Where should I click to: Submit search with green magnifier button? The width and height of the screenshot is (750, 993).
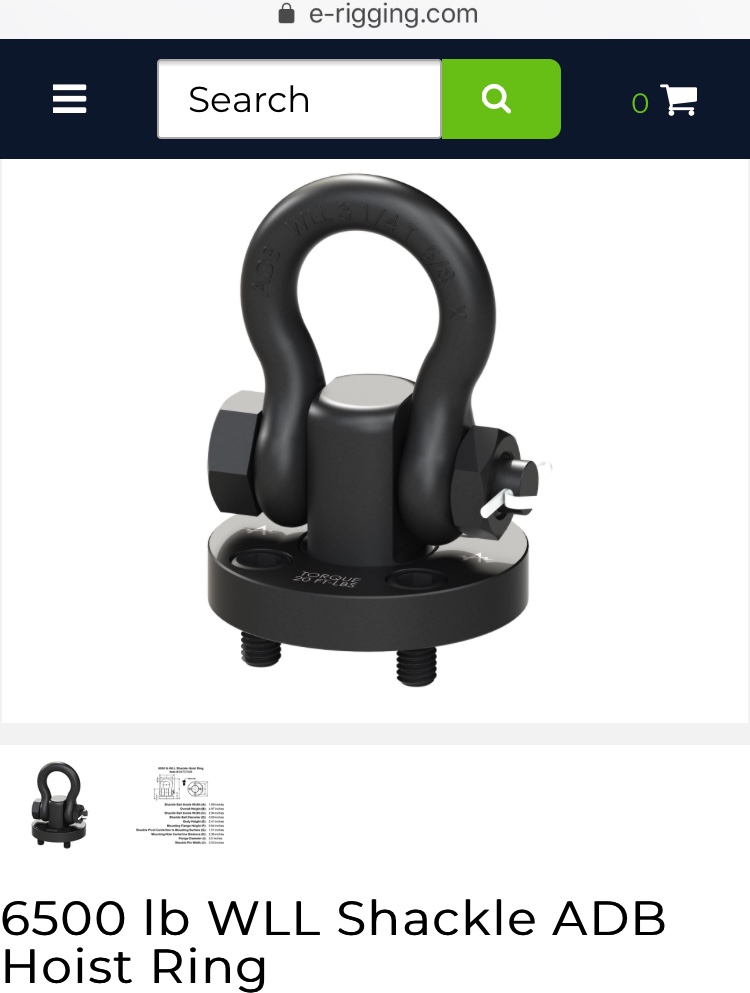(500, 99)
